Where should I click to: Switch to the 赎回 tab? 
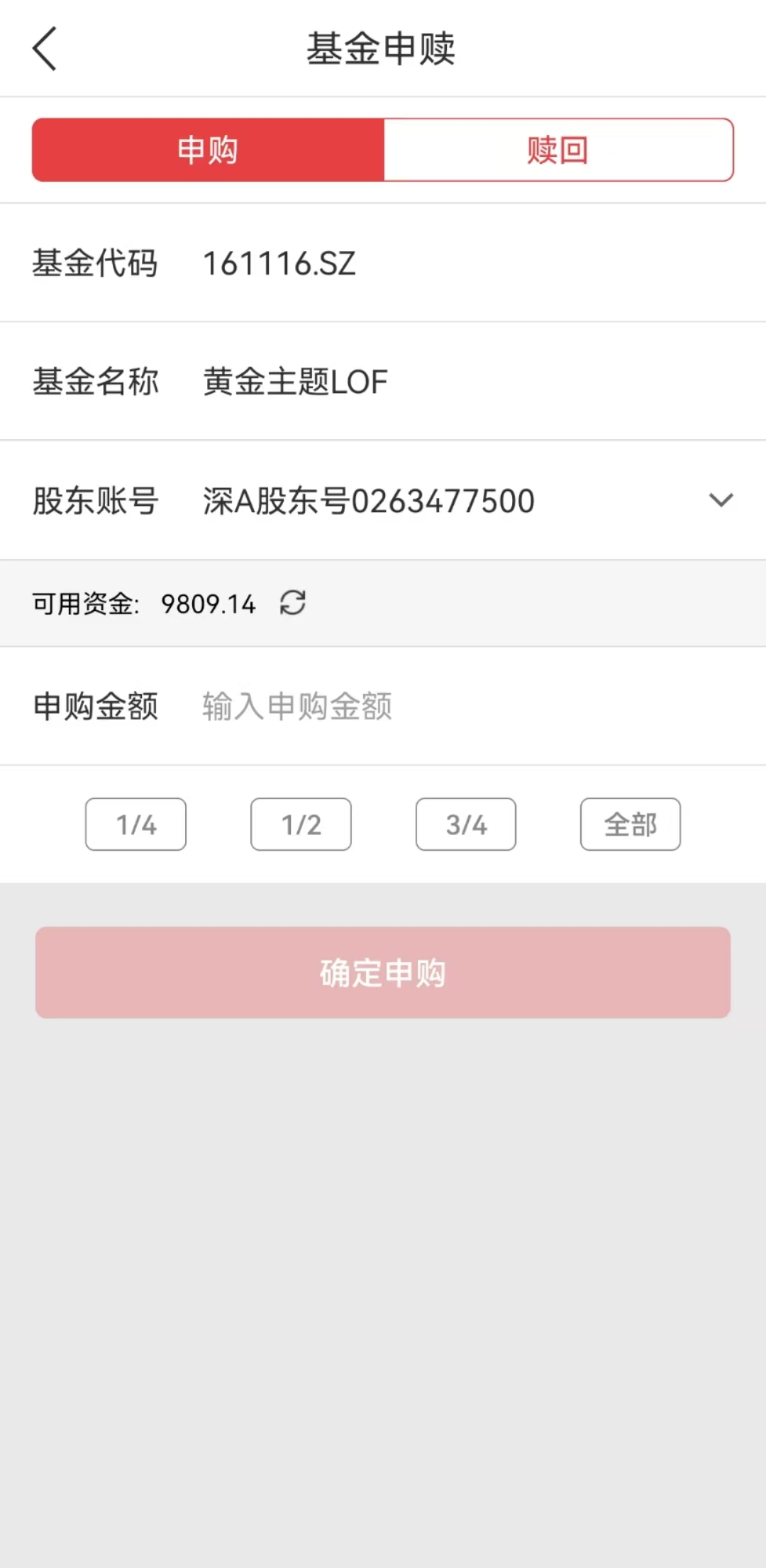click(x=558, y=150)
